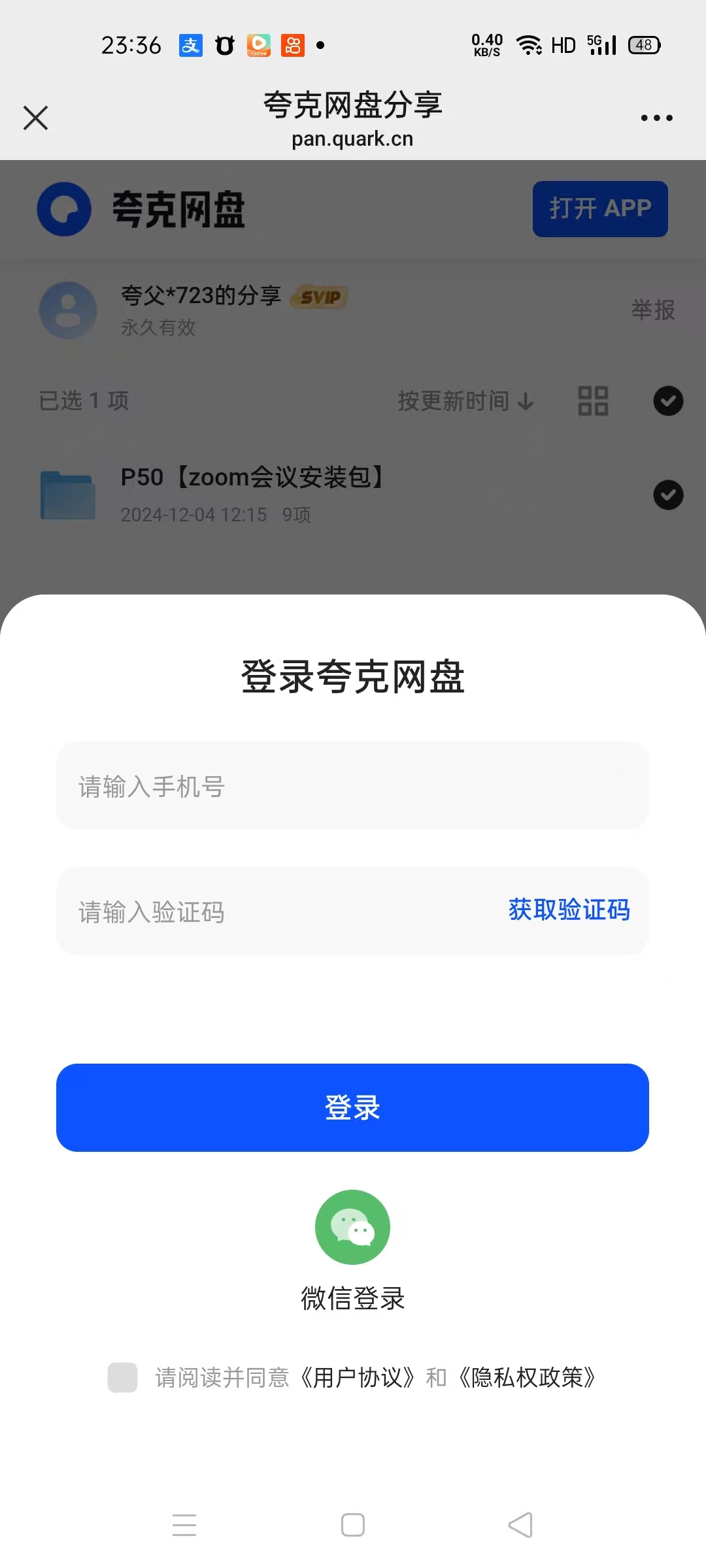Viewport: 706px width, 1568px height.
Task: Go back using system back button
Action: (520, 1525)
